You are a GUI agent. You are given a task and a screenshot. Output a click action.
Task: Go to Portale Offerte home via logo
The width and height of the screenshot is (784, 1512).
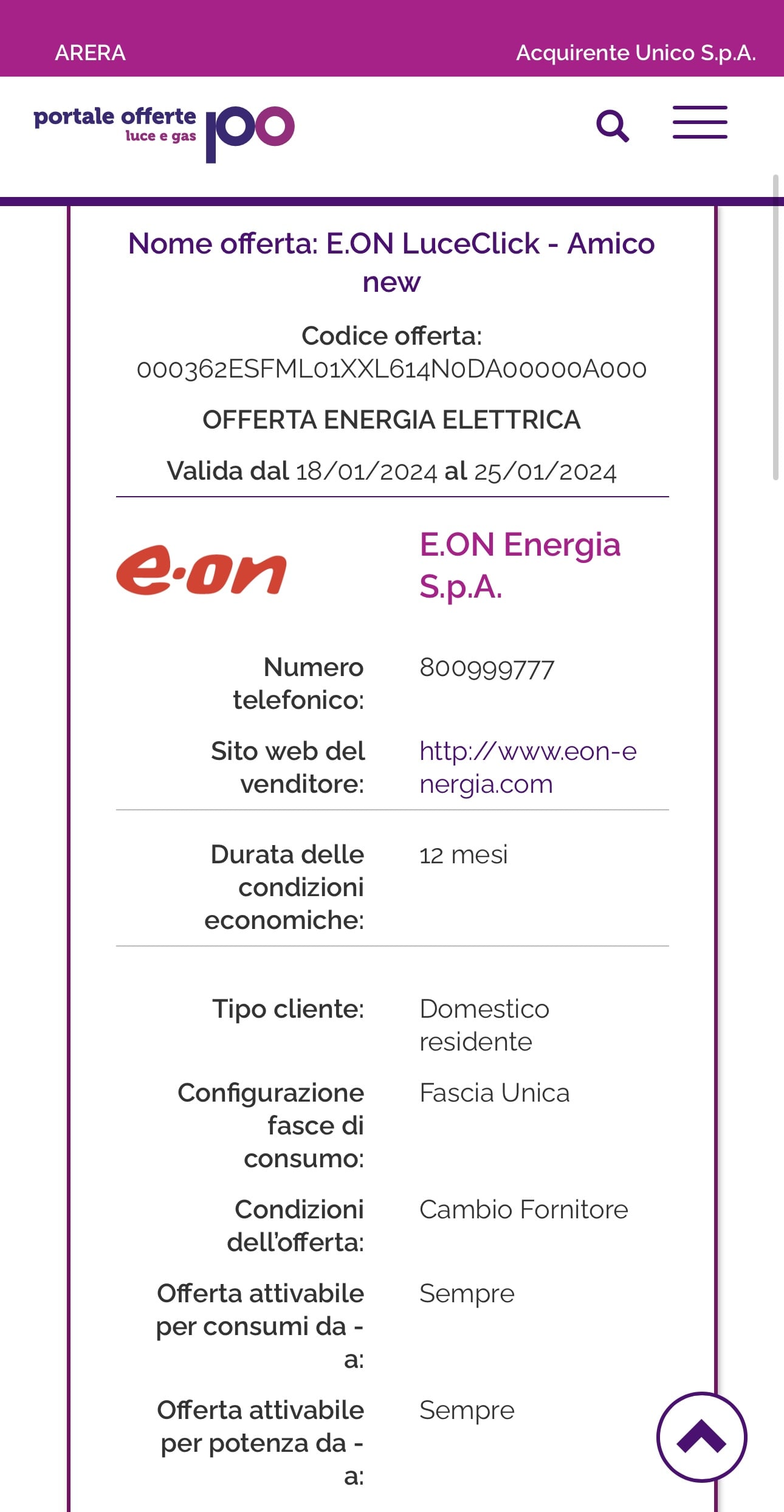click(x=164, y=134)
